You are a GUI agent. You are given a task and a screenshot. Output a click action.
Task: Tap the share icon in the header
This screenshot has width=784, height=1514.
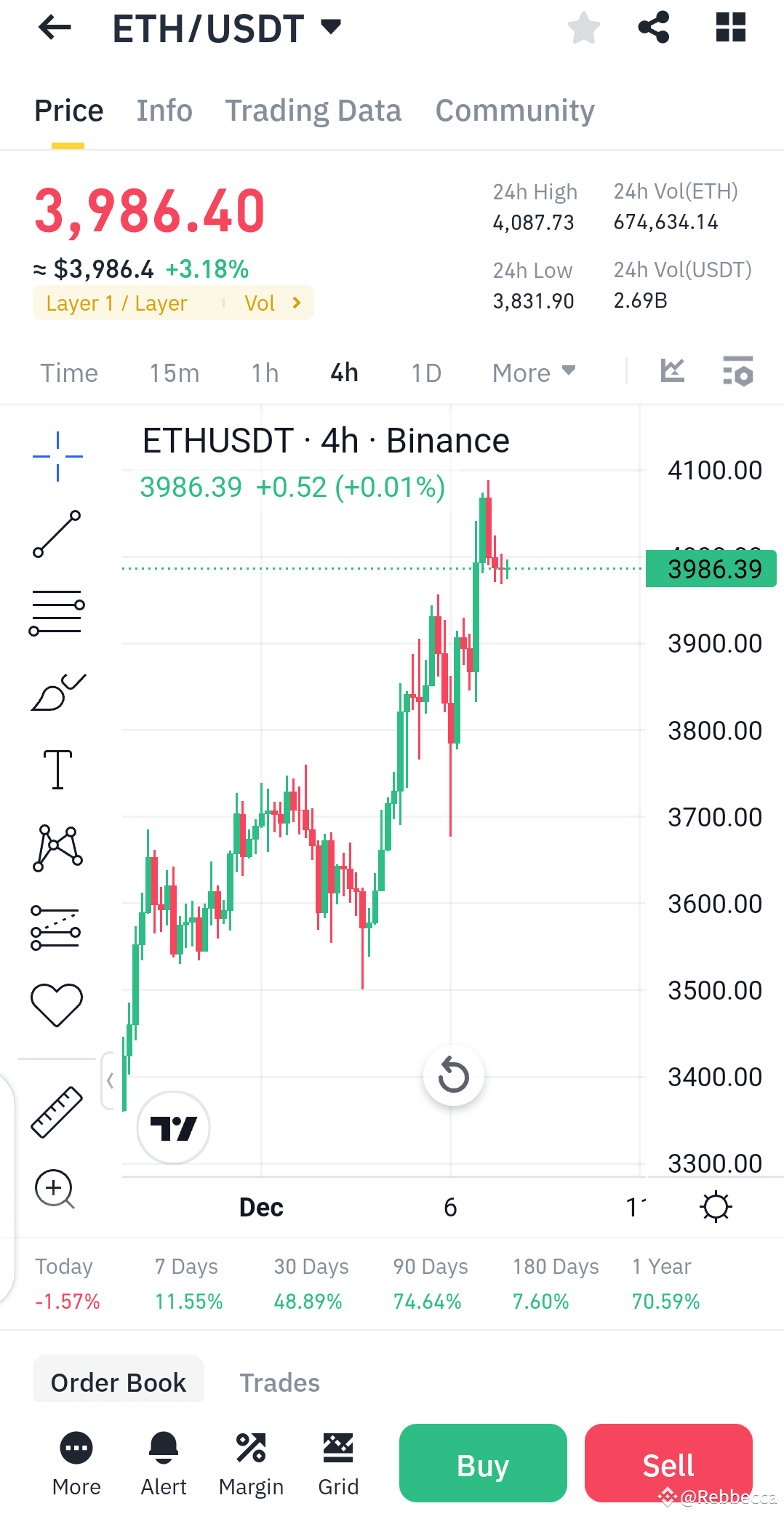point(652,28)
